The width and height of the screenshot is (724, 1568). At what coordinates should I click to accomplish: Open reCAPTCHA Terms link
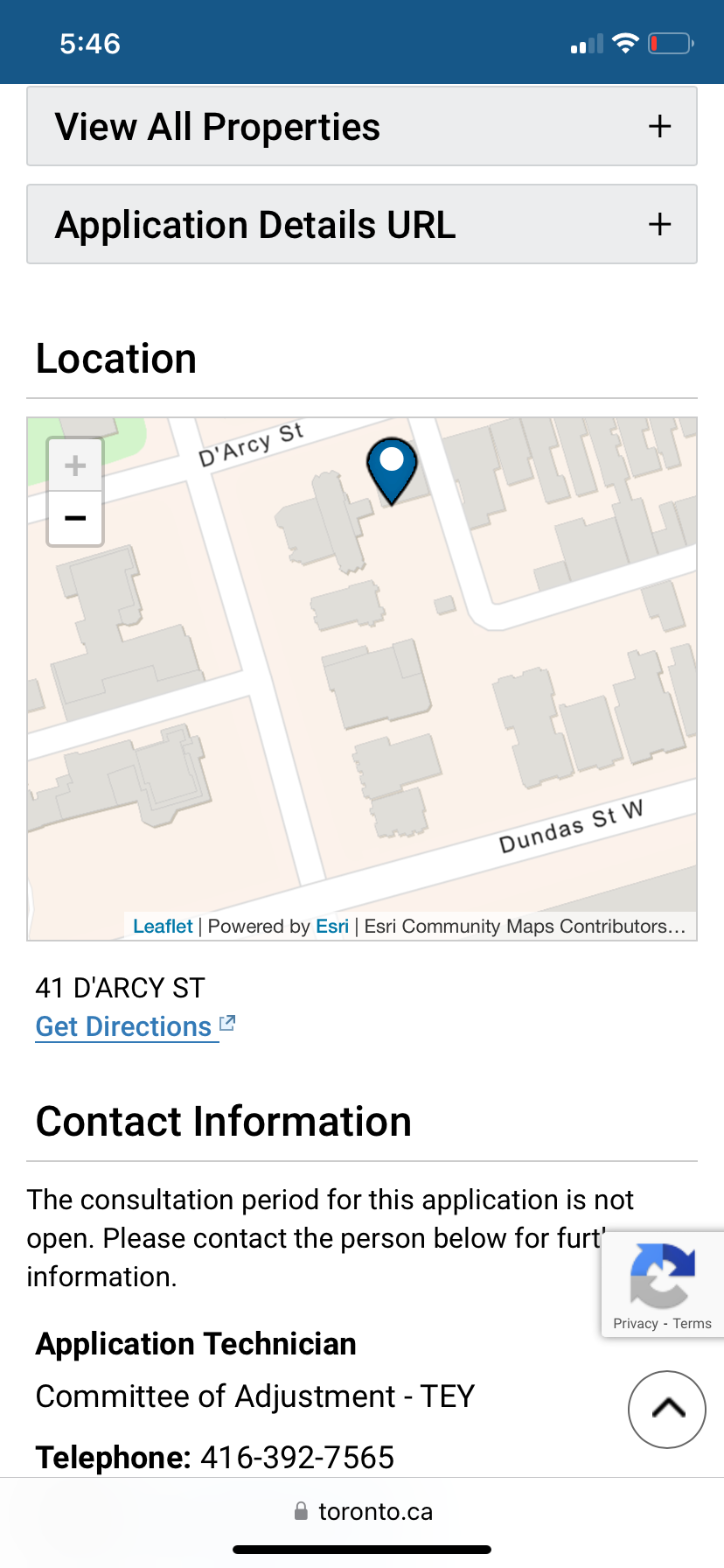point(693,1324)
